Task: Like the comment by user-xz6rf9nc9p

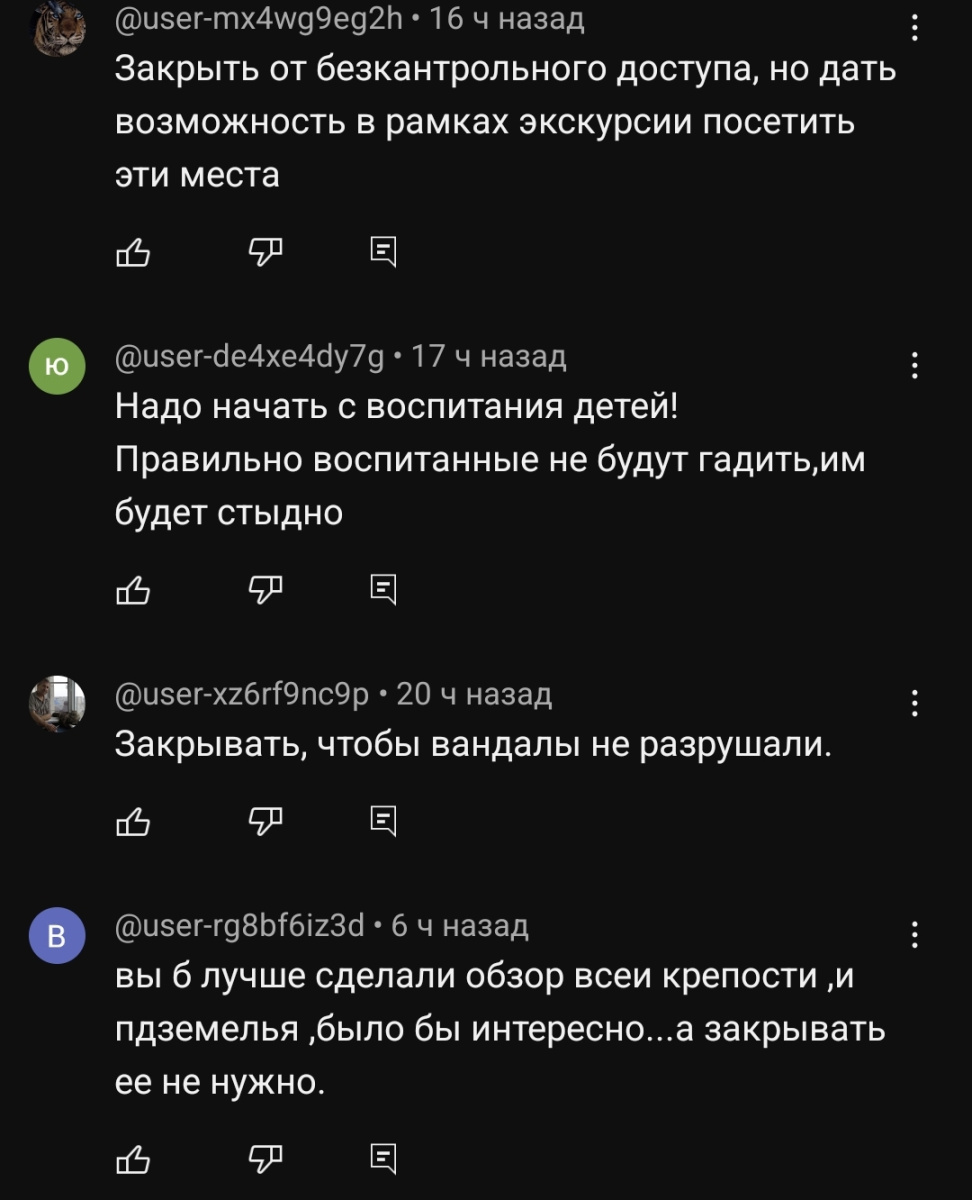Action: 133,820
